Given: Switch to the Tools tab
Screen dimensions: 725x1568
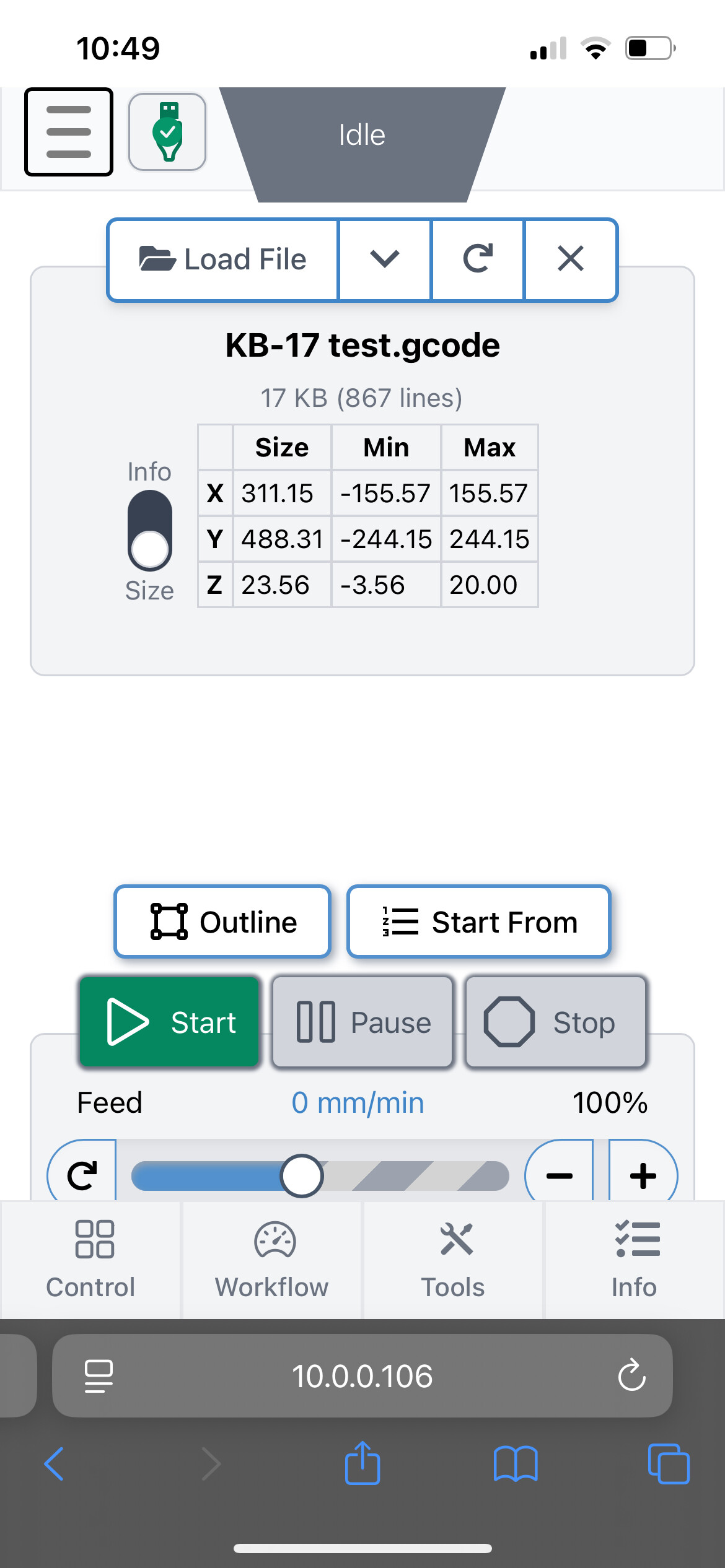Looking at the screenshot, I should coord(453,1260).
